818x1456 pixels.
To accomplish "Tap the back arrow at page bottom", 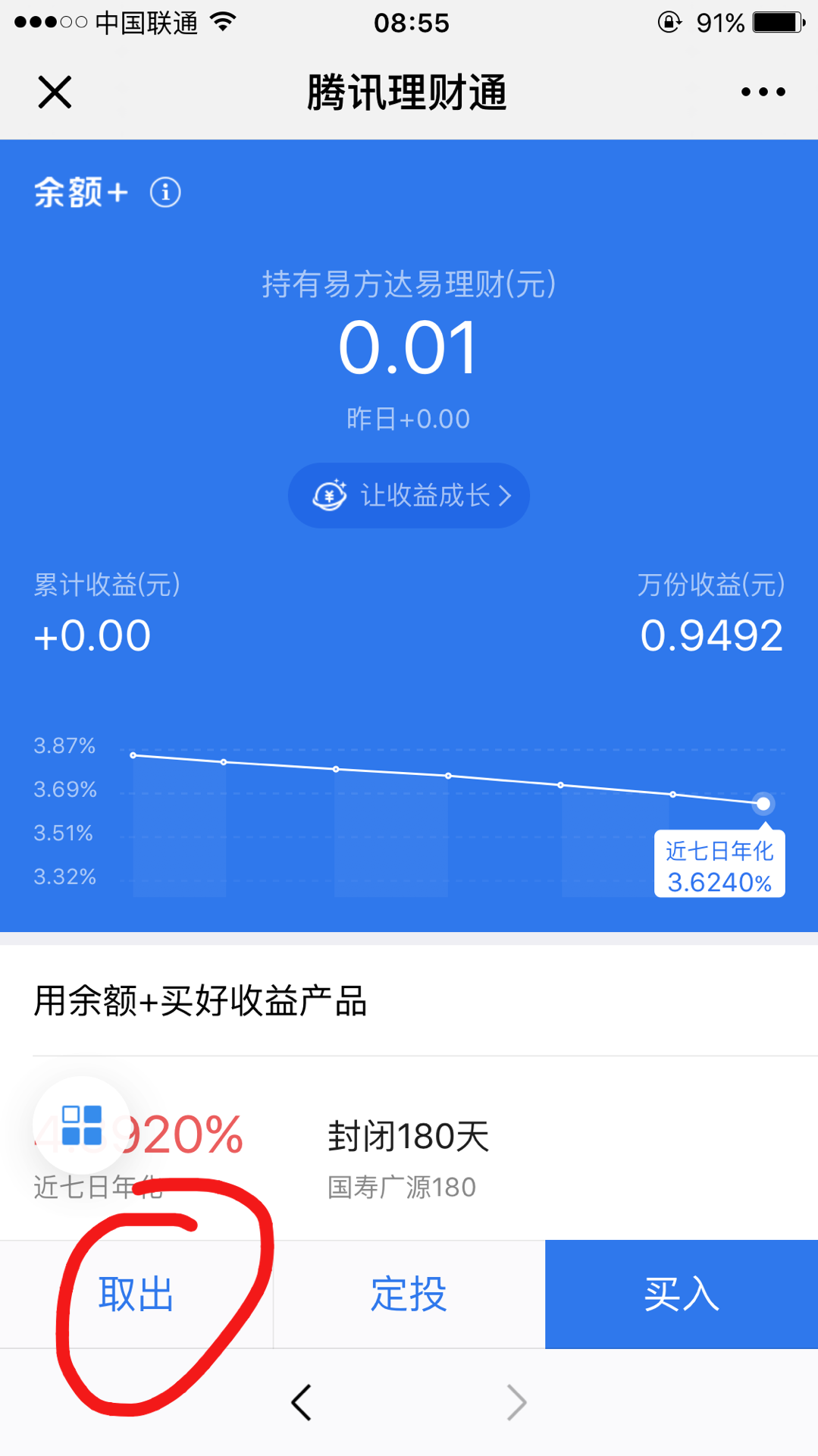I will [301, 1402].
